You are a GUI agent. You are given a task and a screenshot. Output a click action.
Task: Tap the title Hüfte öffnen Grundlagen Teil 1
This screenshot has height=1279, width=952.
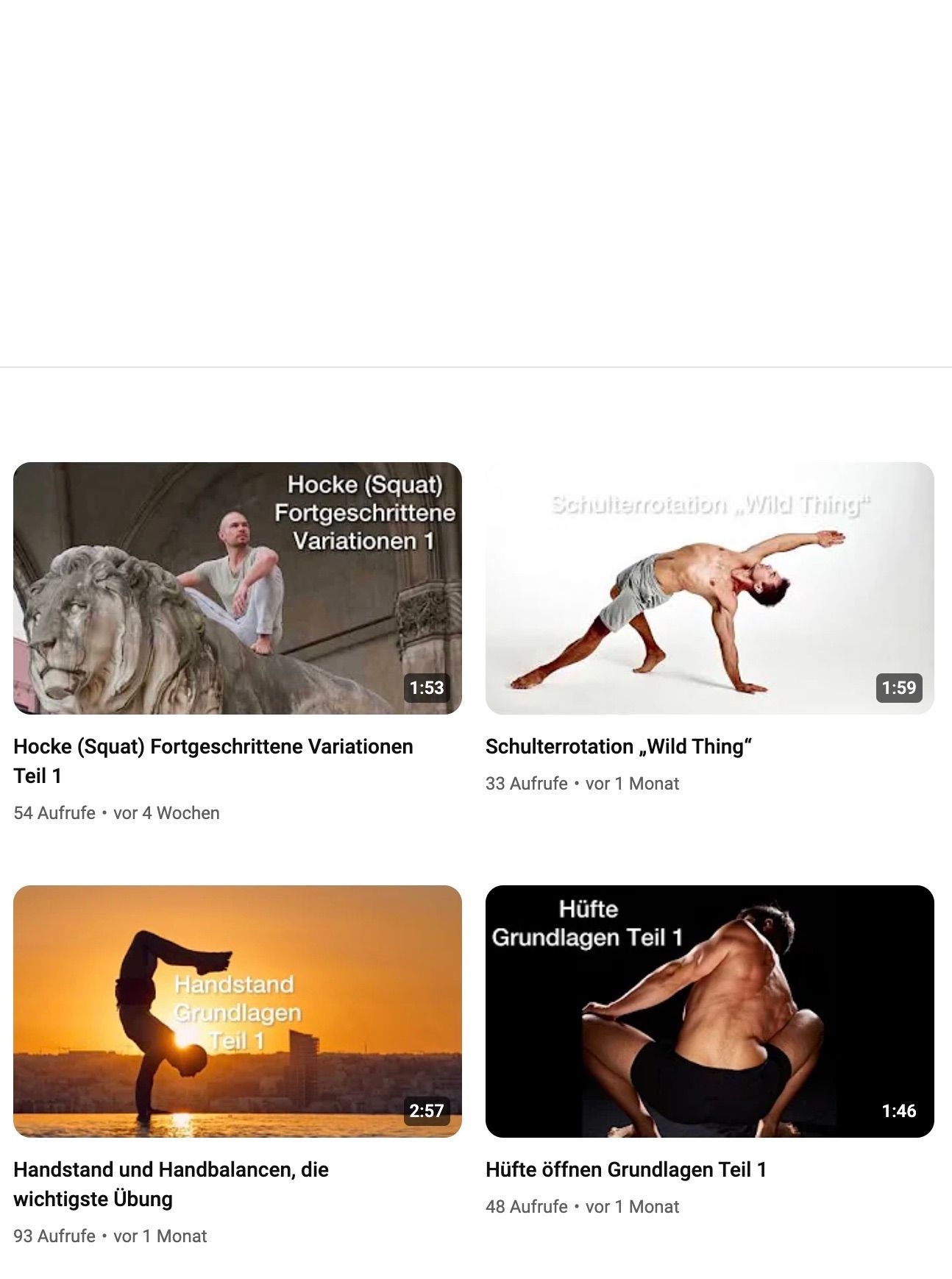tap(625, 1169)
